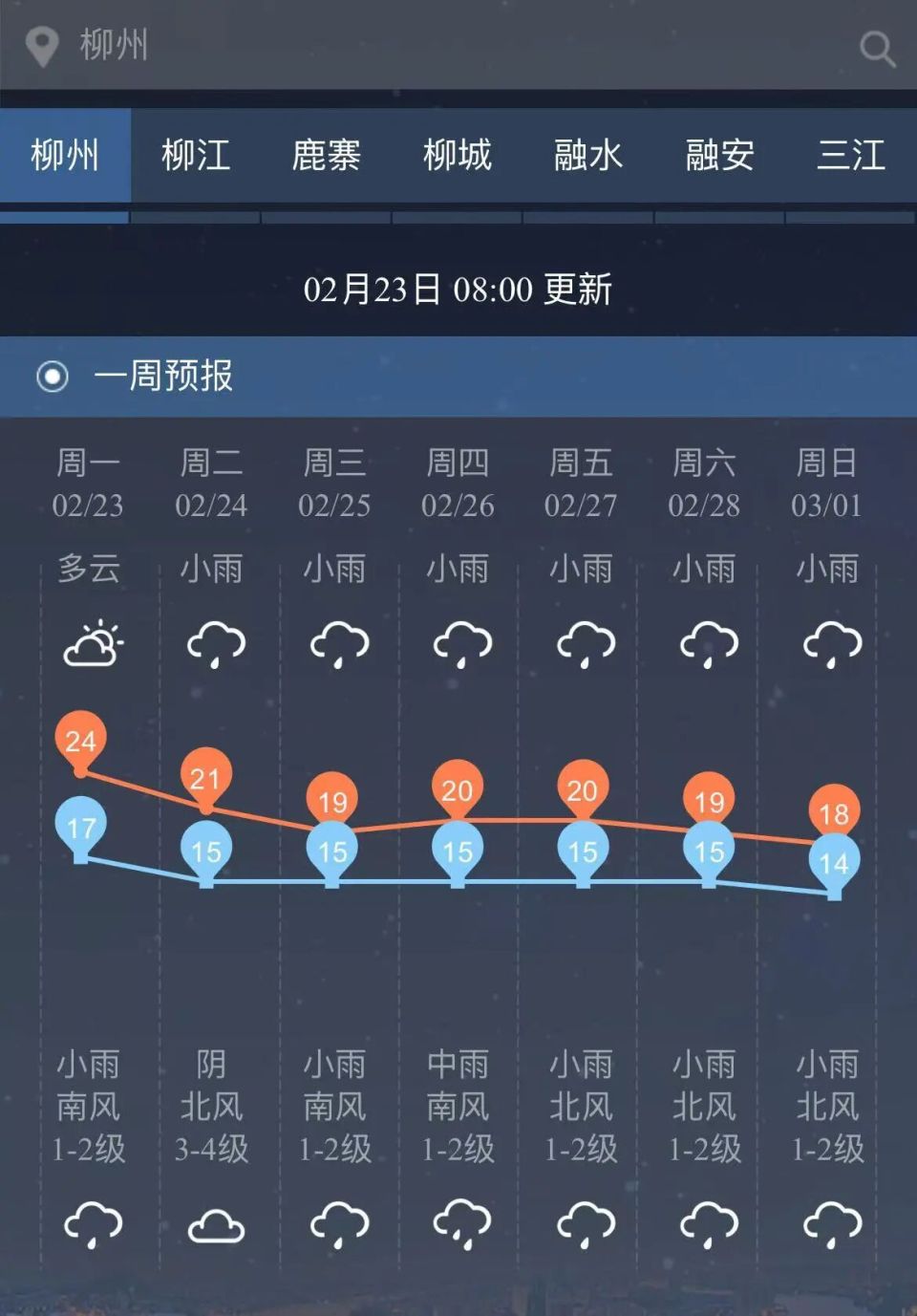
Task: Switch to the 融水 city tab
Action: 587,156
